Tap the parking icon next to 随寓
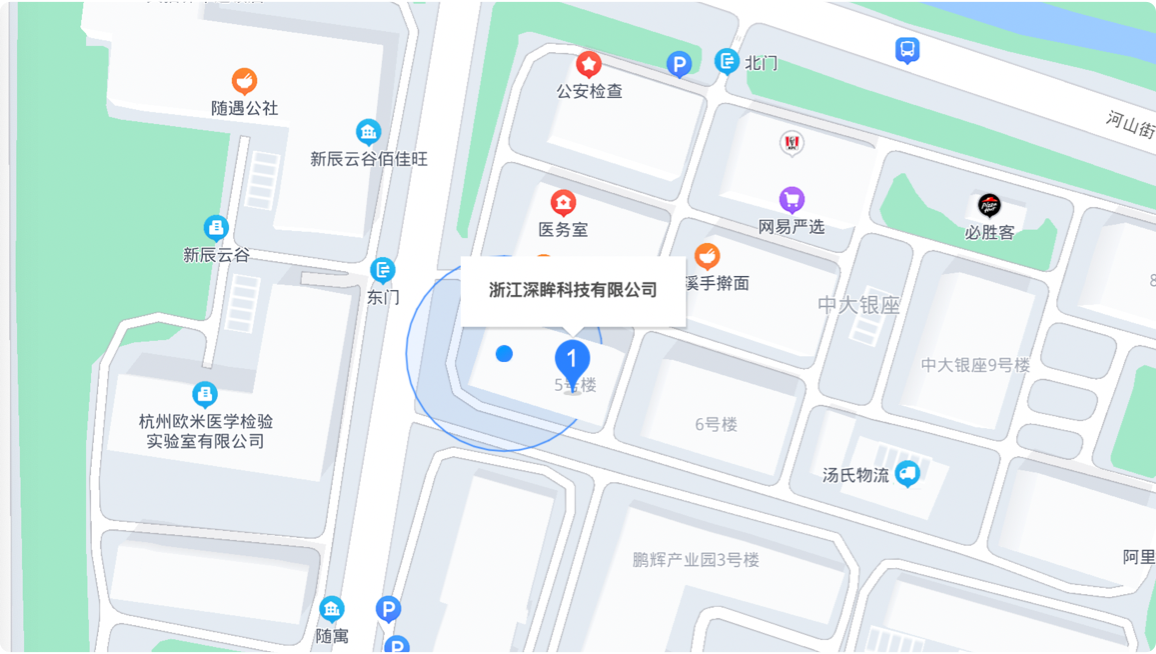 388,608
